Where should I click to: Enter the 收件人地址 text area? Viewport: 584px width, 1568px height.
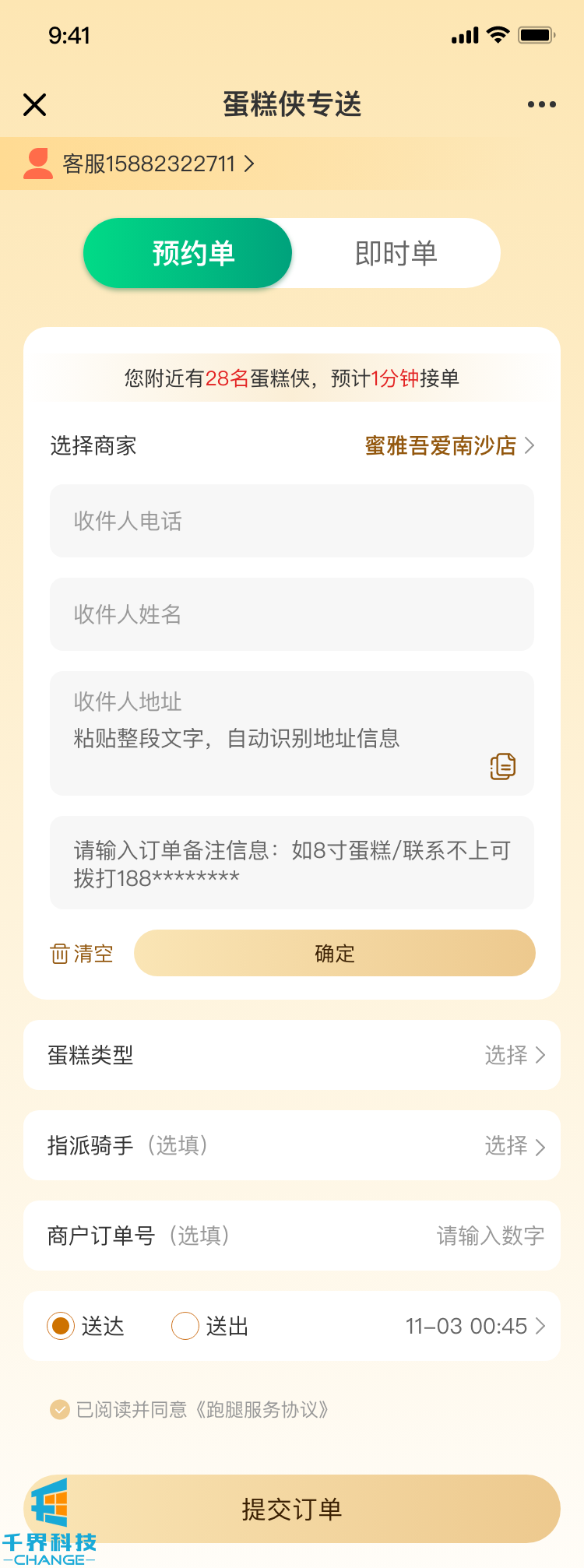coord(265,724)
